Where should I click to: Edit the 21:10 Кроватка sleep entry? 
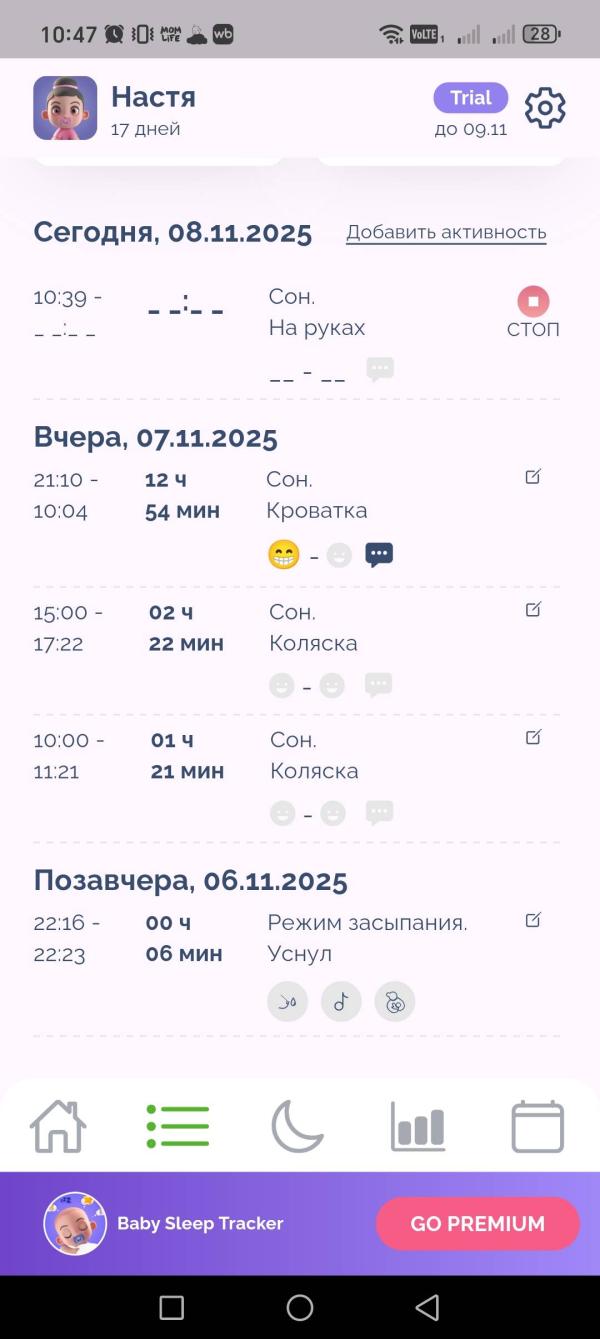[533, 477]
